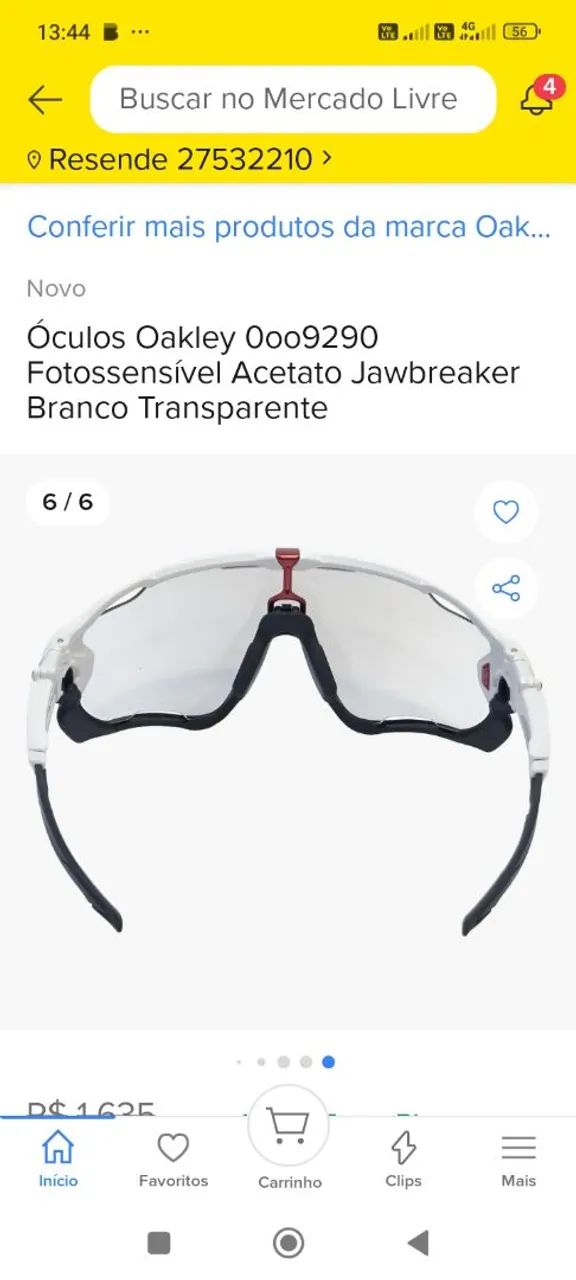Share this Oakley product
The height and width of the screenshot is (1280, 576).
point(506,588)
